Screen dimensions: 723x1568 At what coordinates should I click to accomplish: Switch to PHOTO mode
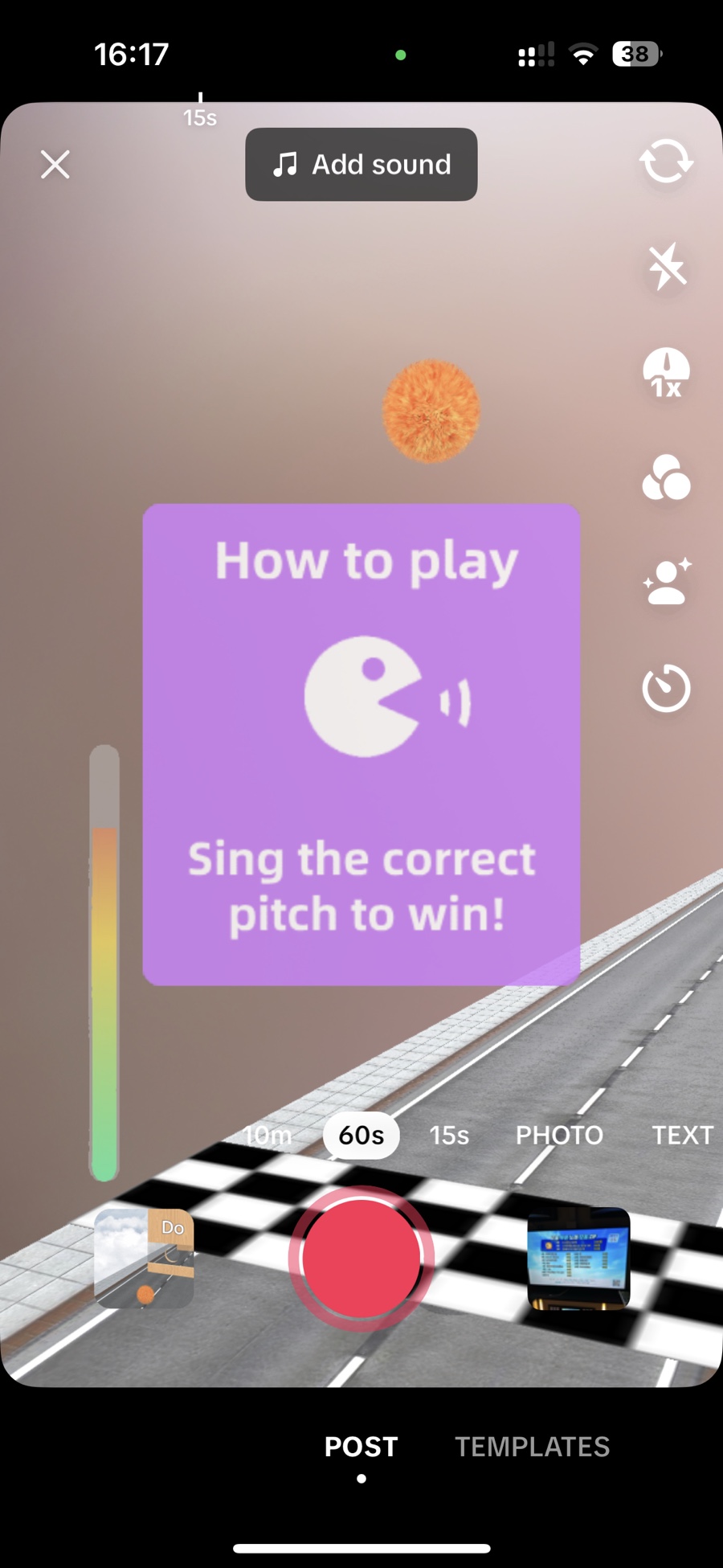pyautogui.click(x=559, y=1135)
